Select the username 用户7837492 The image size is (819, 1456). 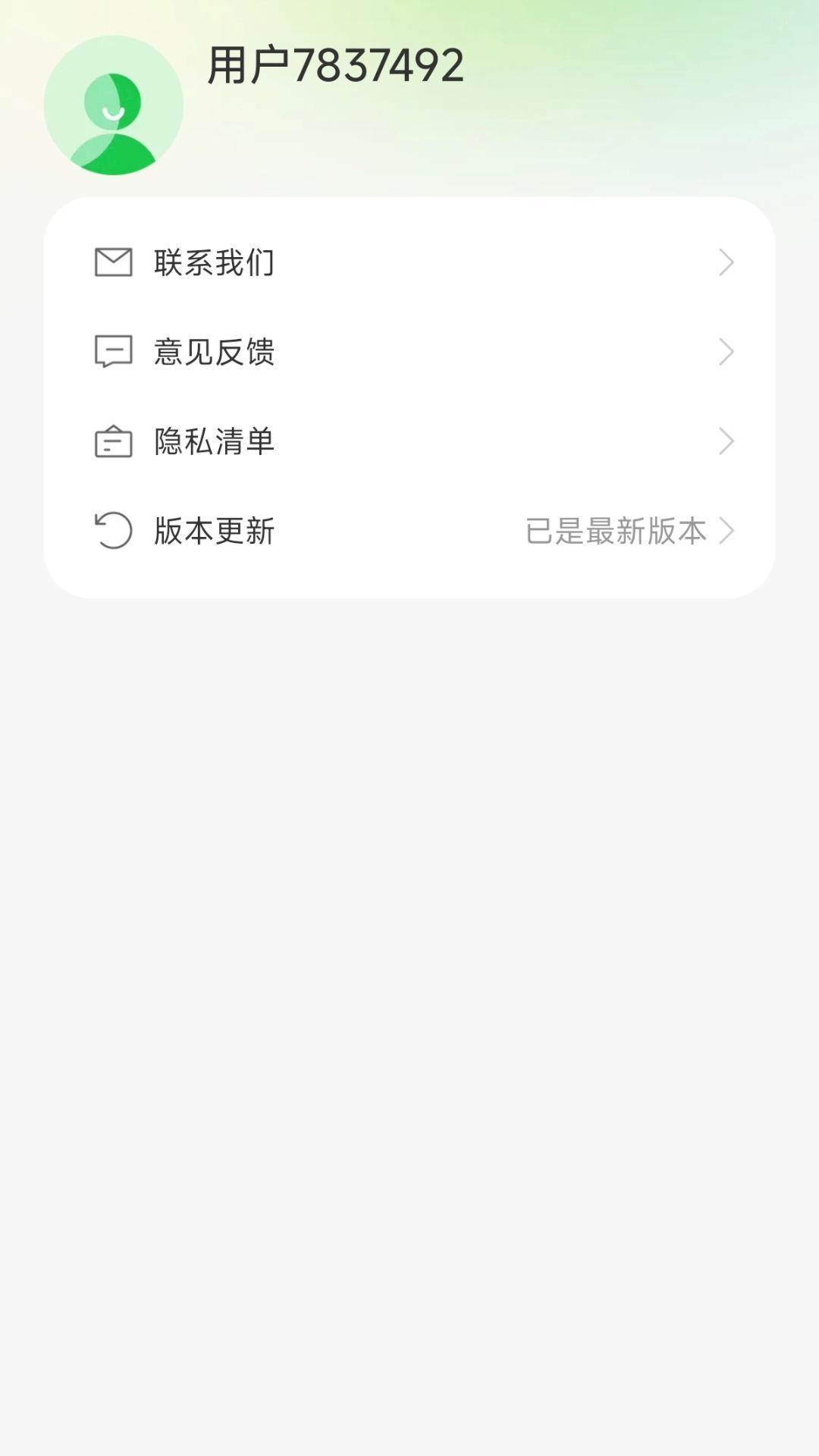pos(335,64)
